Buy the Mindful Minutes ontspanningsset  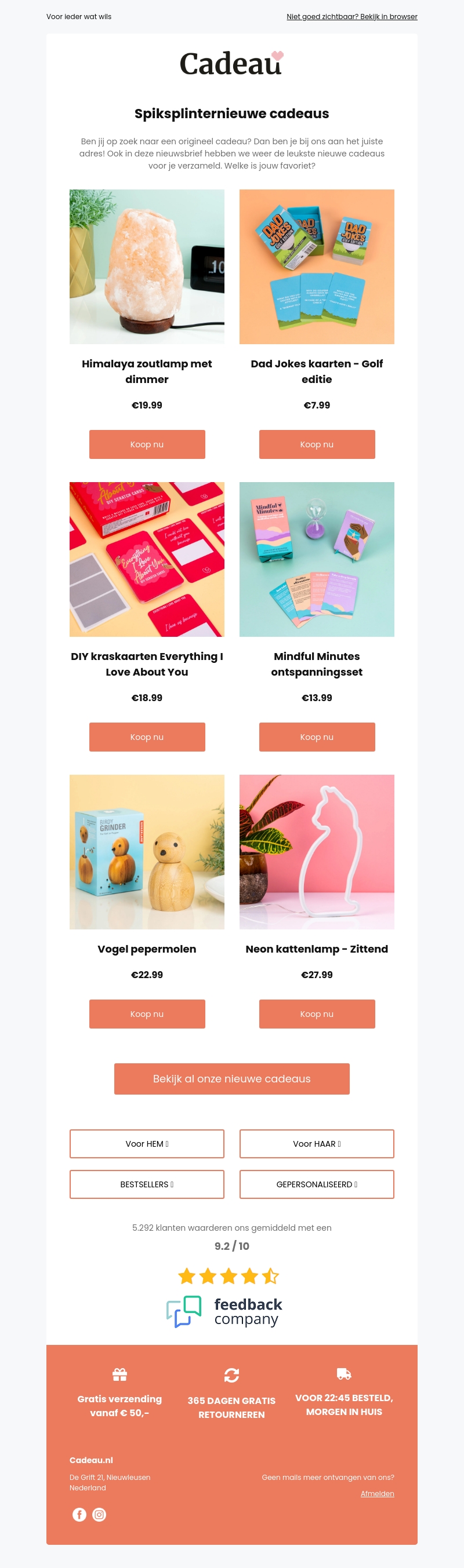(x=317, y=737)
